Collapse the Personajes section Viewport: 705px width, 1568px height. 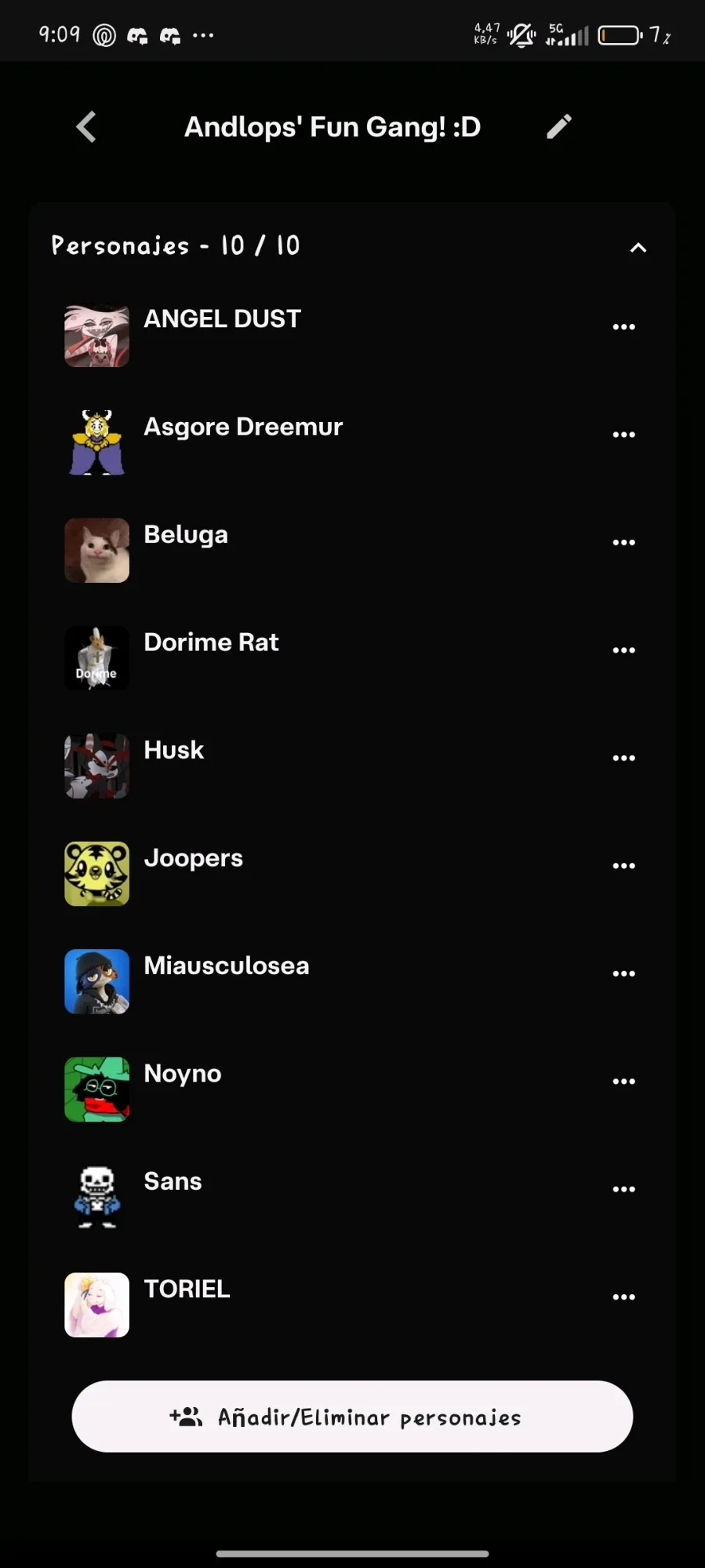pos(638,248)
